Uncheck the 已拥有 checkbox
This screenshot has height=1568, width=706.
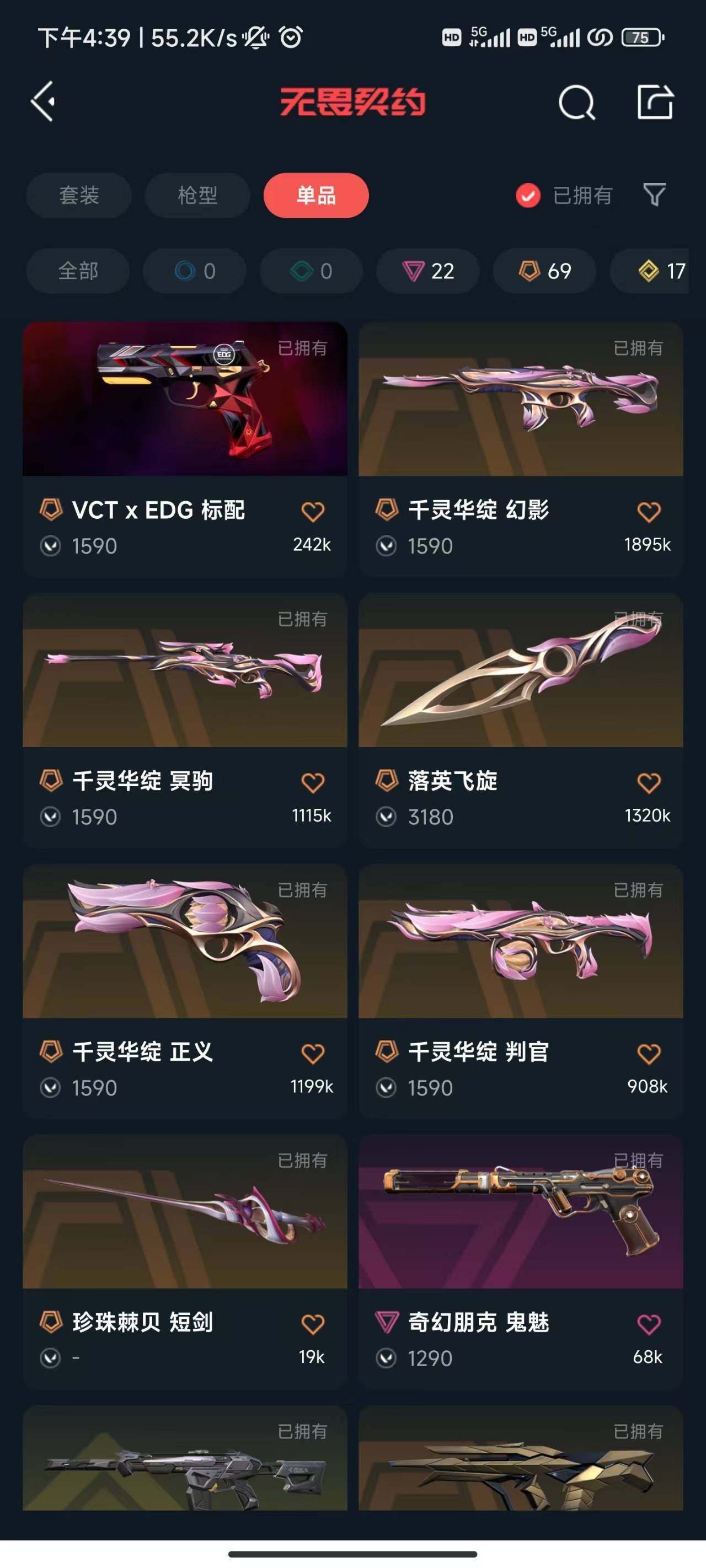[x=527, y=195]
